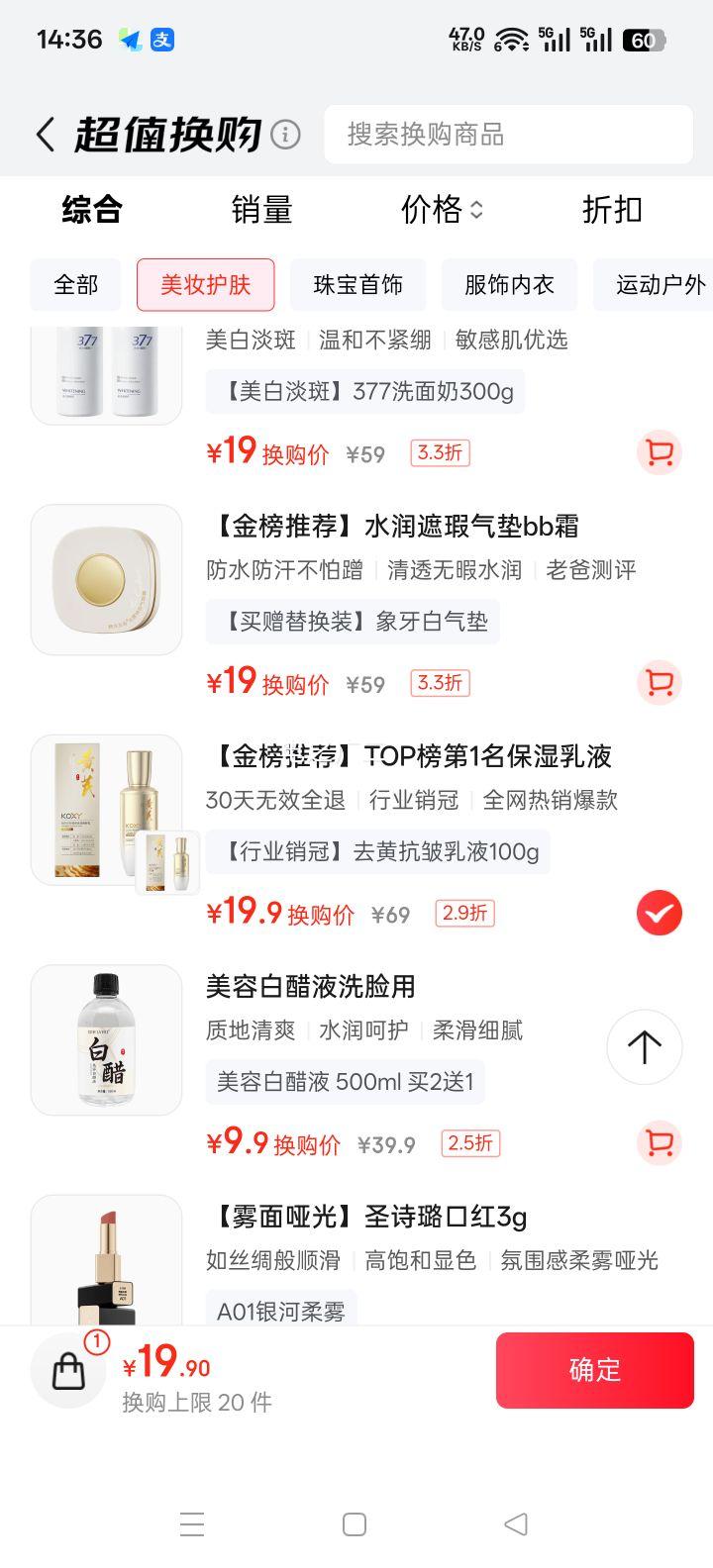Go back from 超值换购 page
The width and height of the screenshot is (713, 1568).
(46, 135)
